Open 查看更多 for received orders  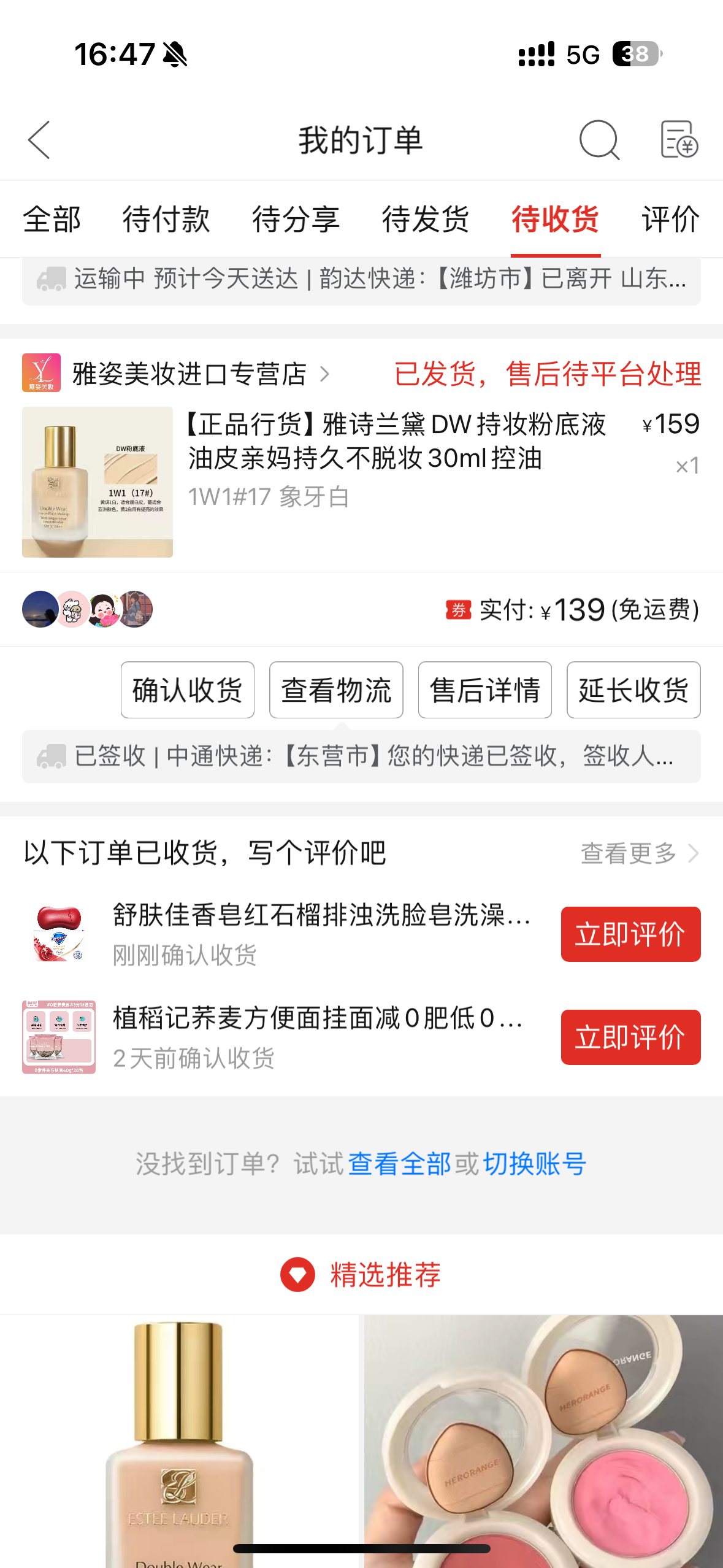point(638,853)
